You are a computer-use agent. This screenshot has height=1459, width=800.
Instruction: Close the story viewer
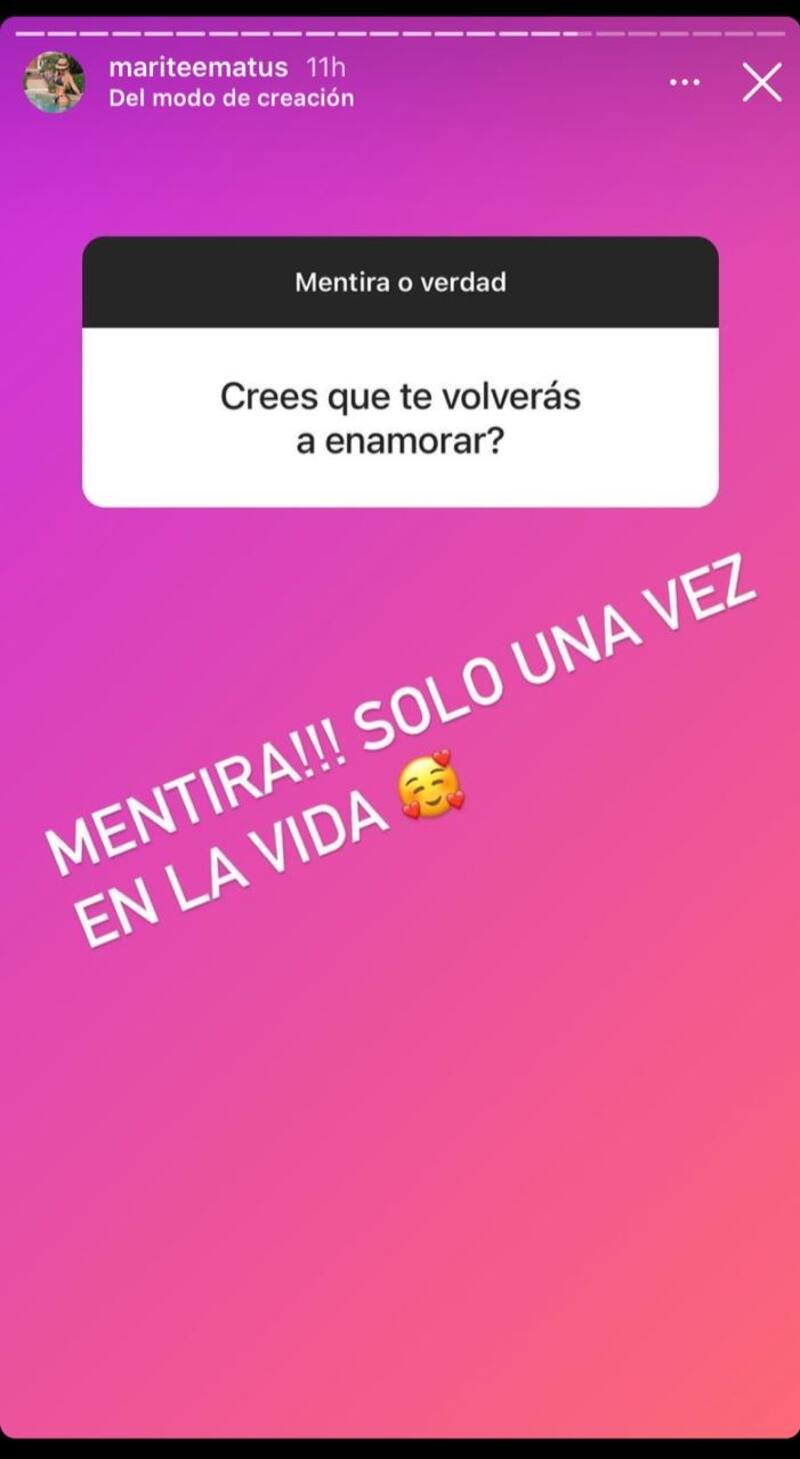762,83
